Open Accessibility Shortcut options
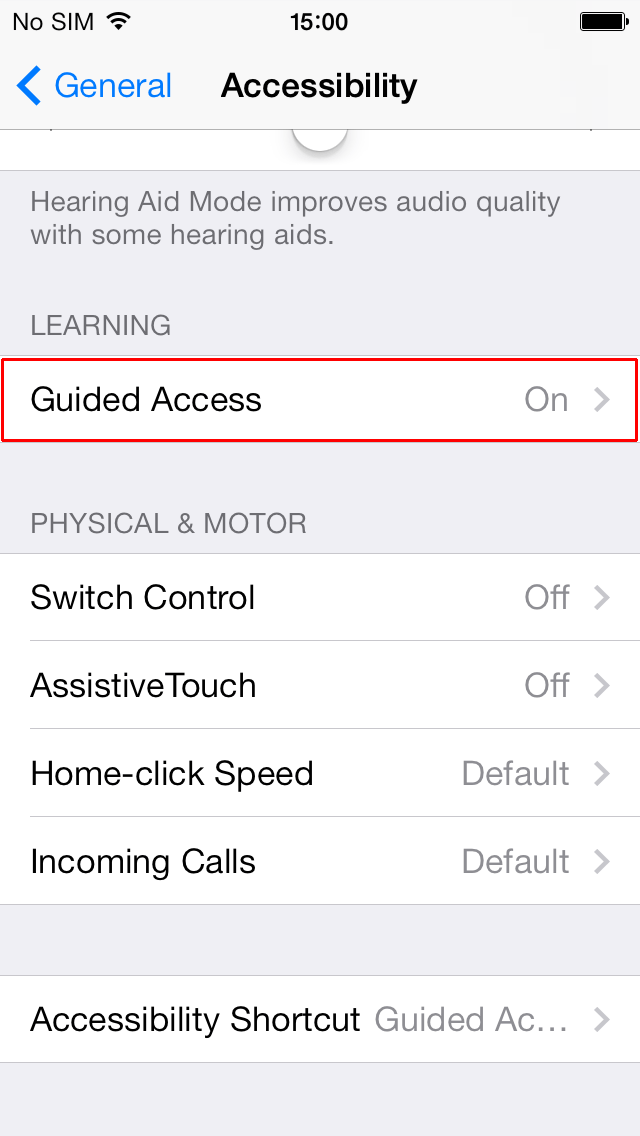Image resolution: width=640 pixels, height=1136 pixels. pos(320,1019)
